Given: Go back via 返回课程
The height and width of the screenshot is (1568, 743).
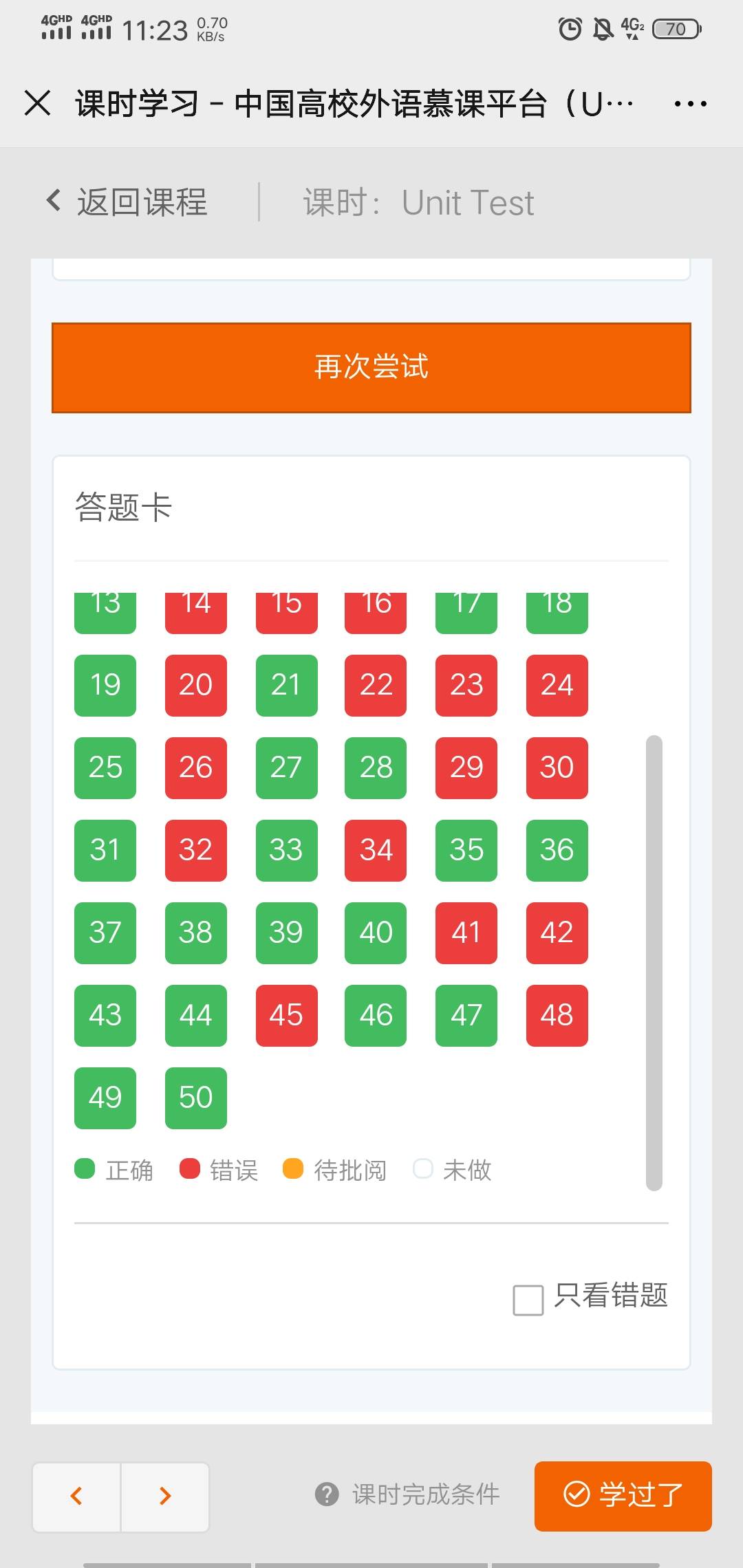Looking at the screenshot, I should (127, 202).
